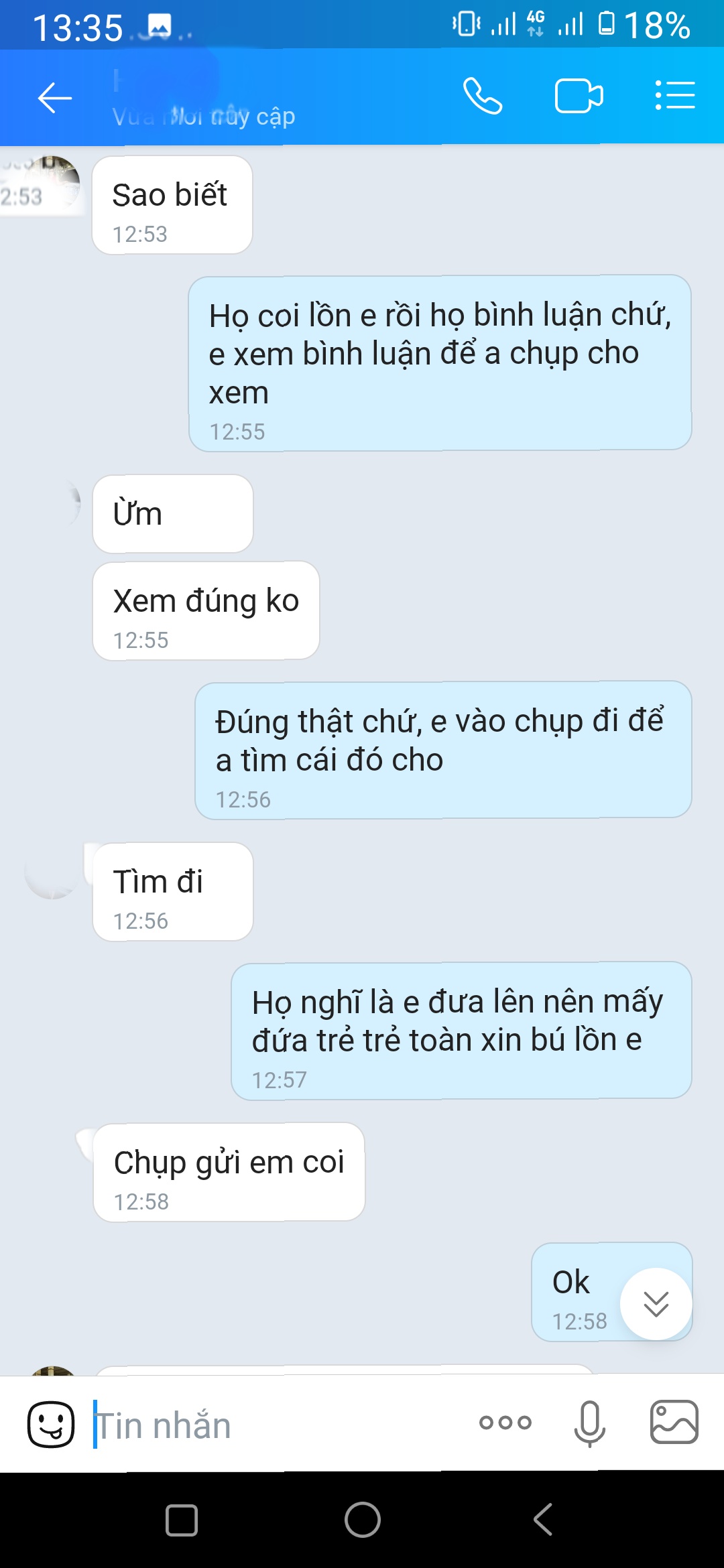Attach a photo from gallery
The image size is (724, 1568).
[x=674, y=1422]
